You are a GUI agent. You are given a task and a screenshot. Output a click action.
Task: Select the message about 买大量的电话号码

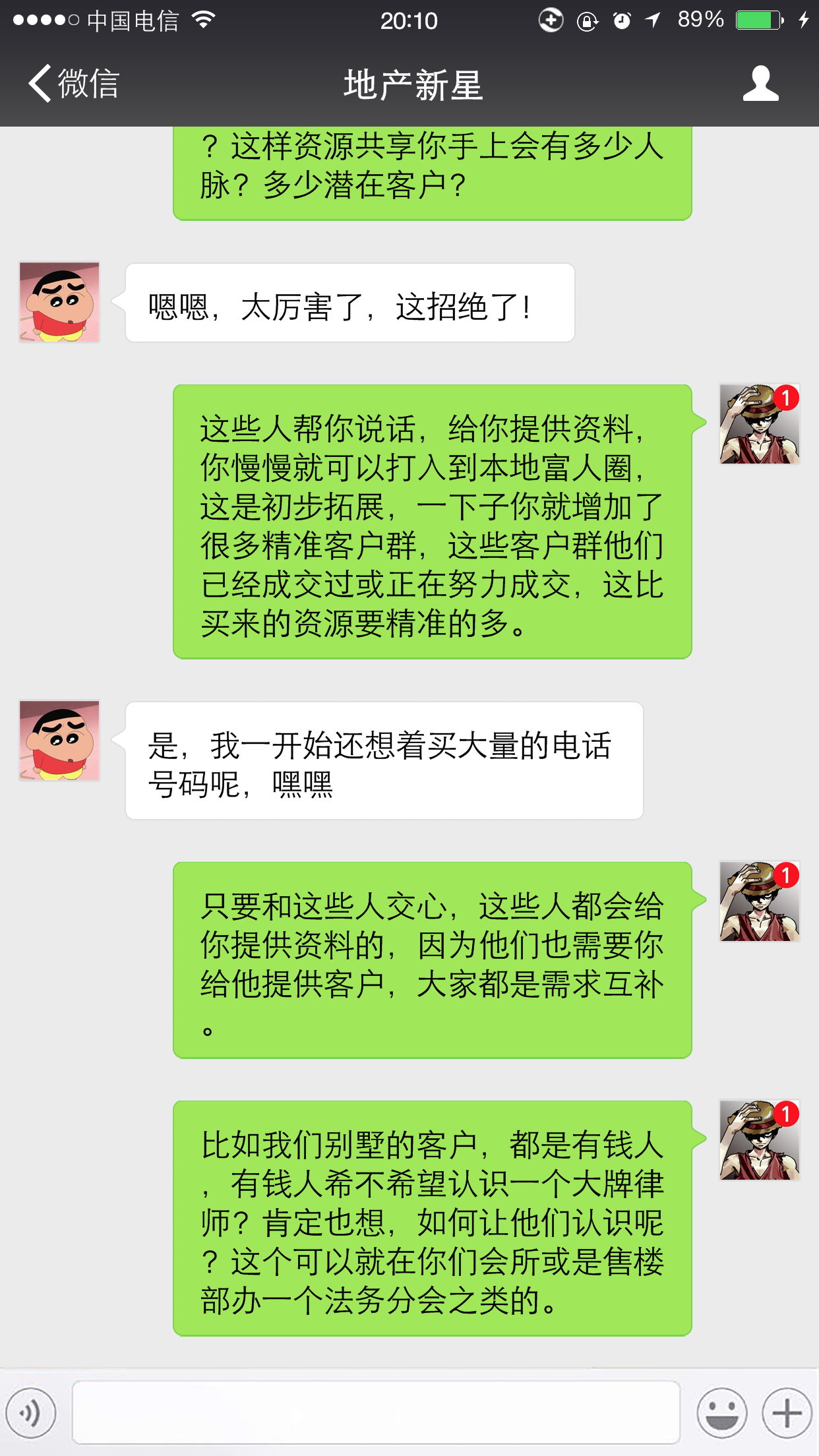pos(382,768)
